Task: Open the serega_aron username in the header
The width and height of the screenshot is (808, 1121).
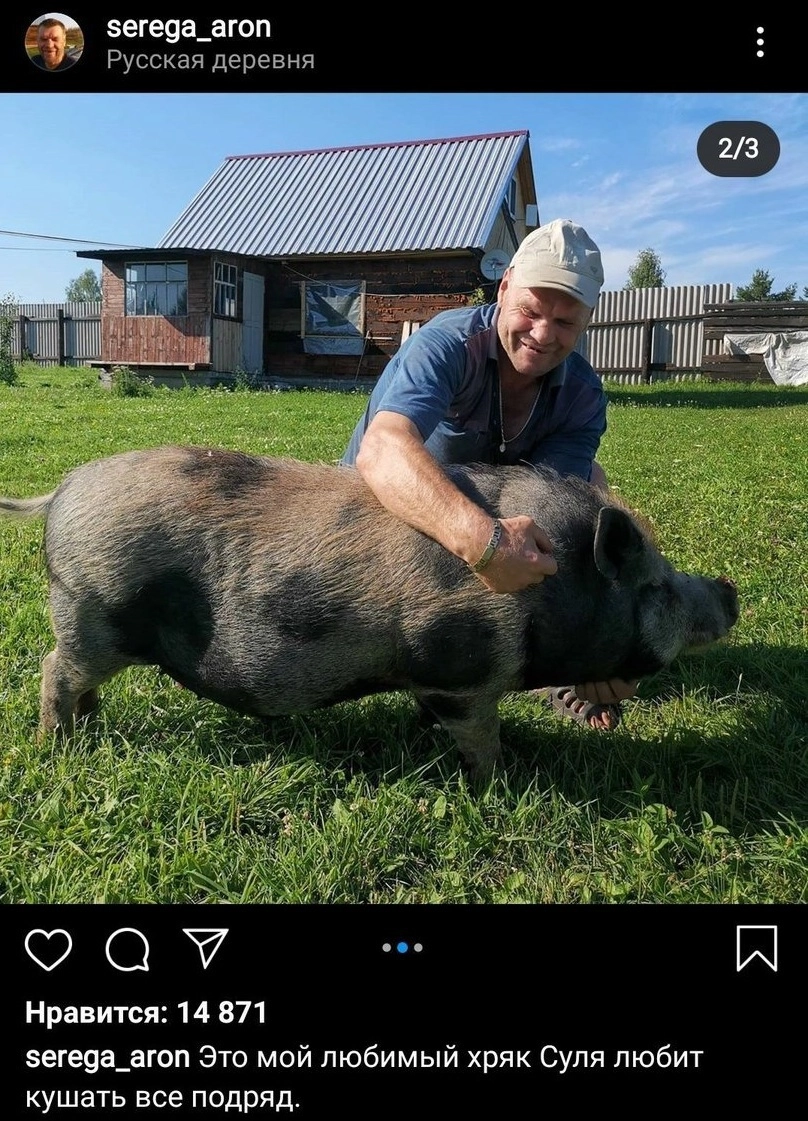Action: coord(188,27)
